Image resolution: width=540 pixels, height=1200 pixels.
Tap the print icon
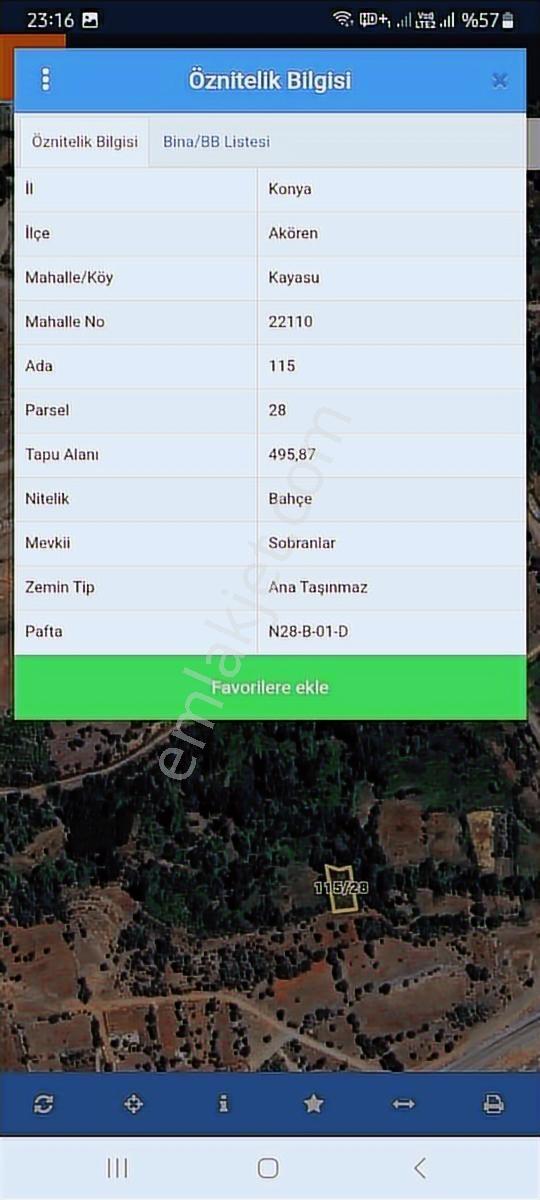click(493, 1104)
